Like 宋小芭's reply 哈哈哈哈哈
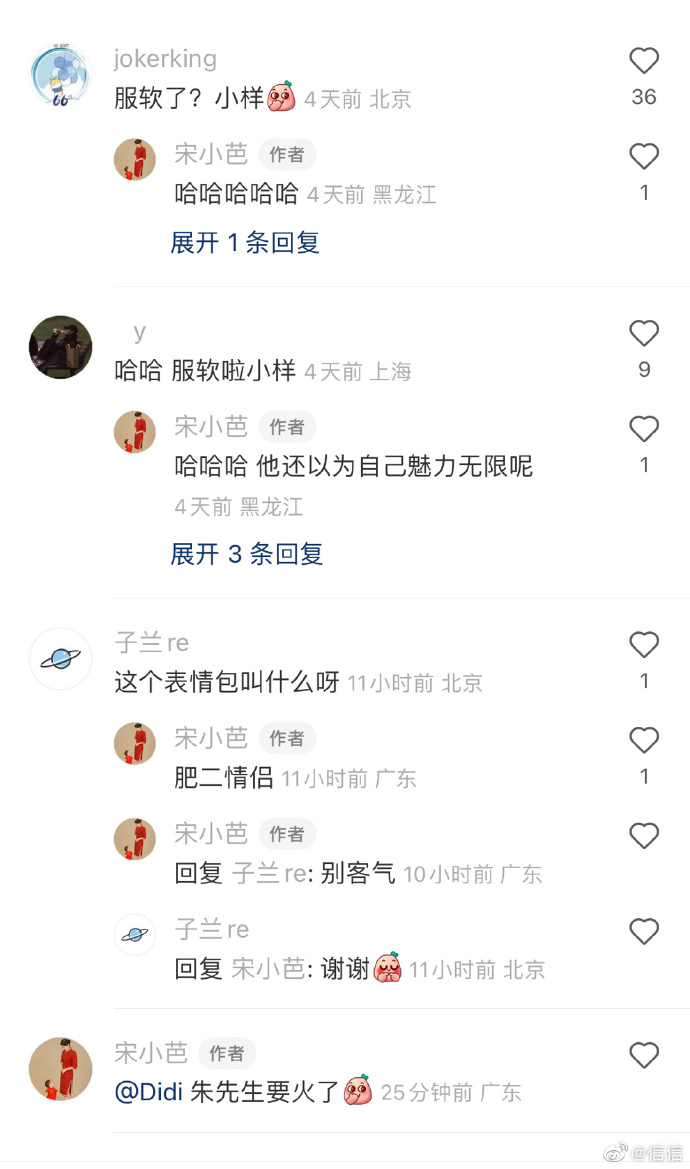 coord(644,157)
